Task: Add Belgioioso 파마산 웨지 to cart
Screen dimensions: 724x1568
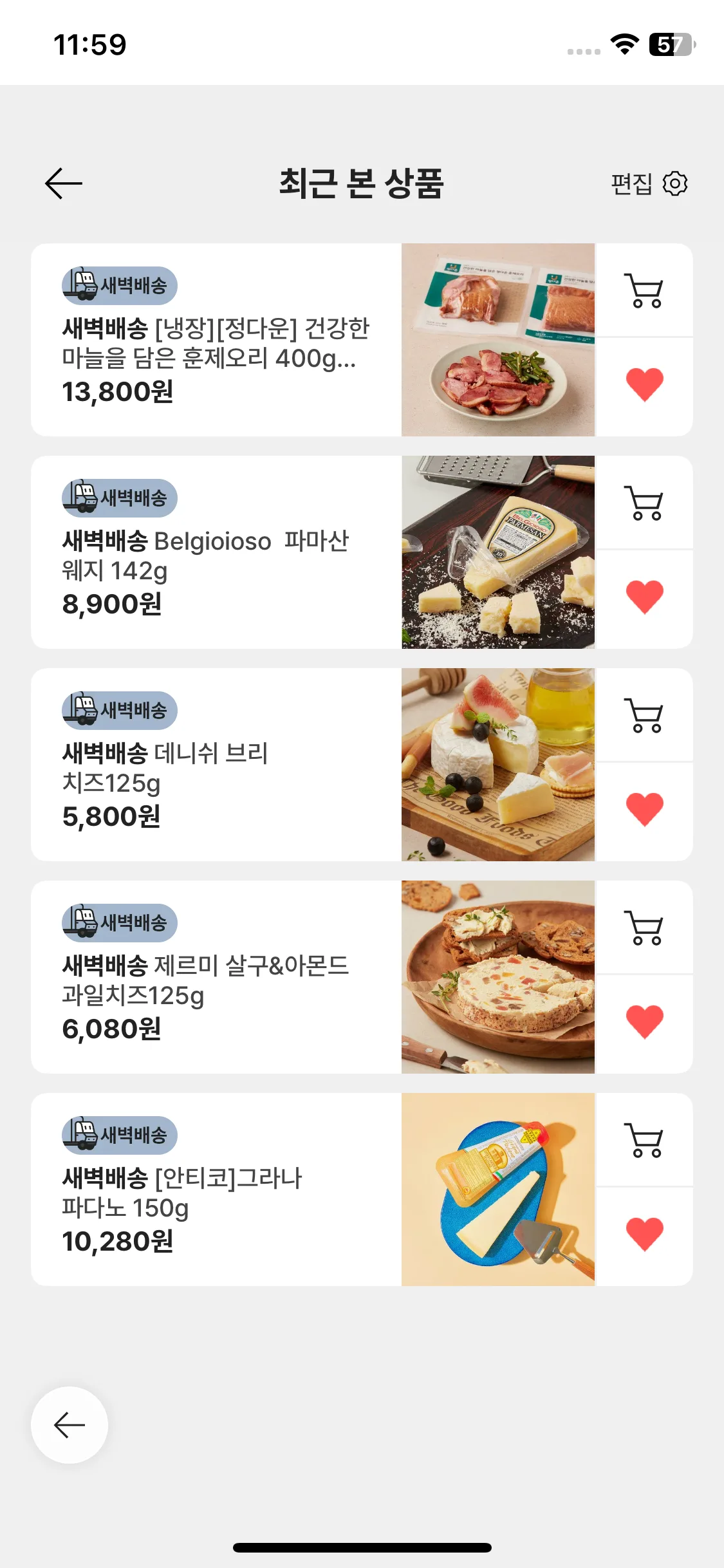Action: coord(644,503)
